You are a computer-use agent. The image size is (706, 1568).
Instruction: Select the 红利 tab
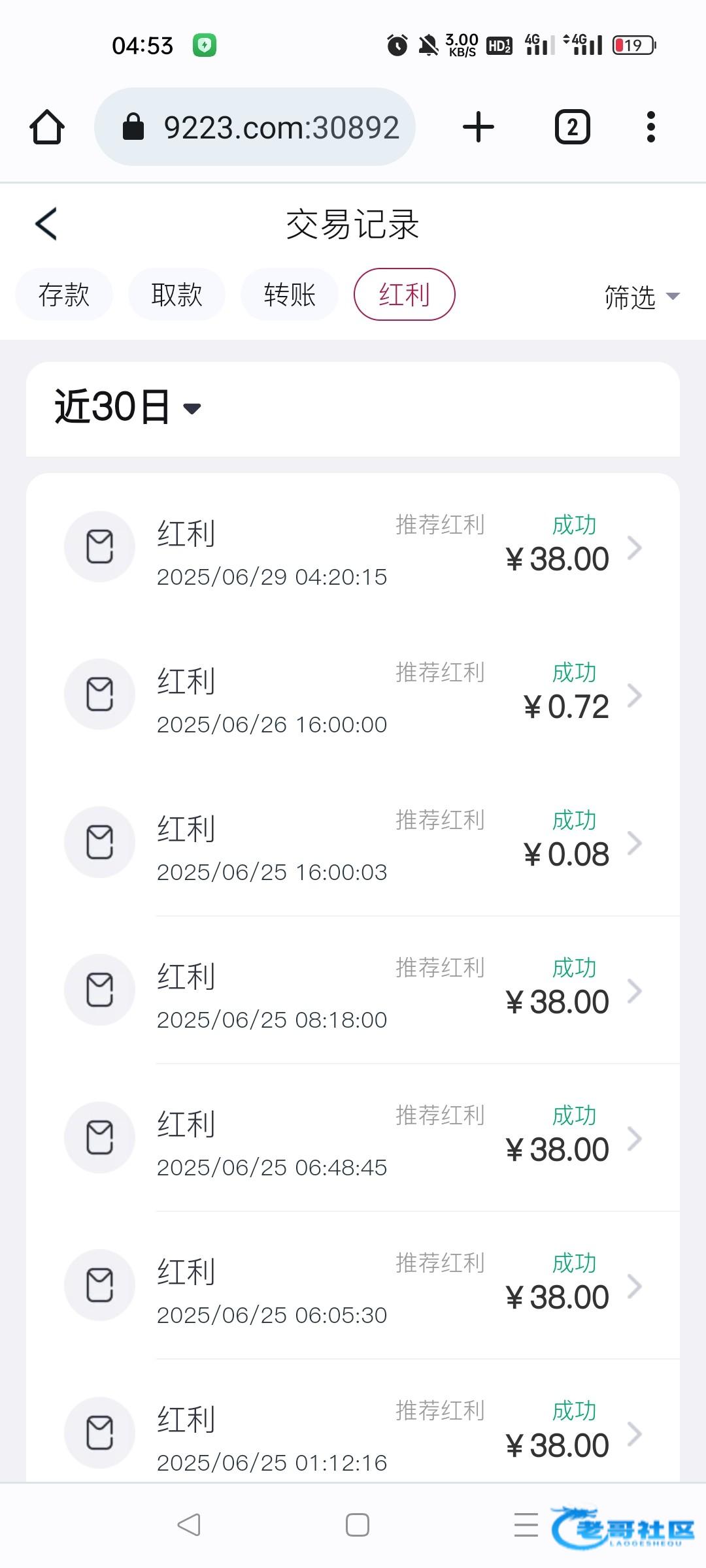tap(404, 295)
